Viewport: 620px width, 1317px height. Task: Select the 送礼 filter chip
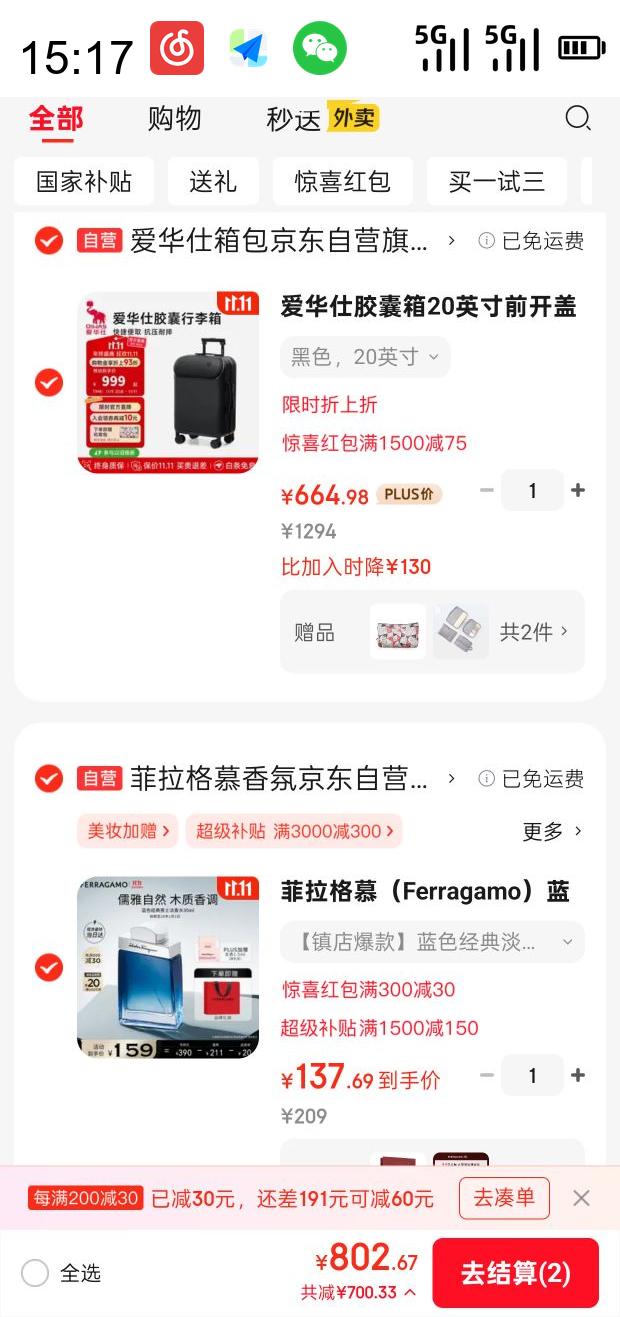pos(213,181)
